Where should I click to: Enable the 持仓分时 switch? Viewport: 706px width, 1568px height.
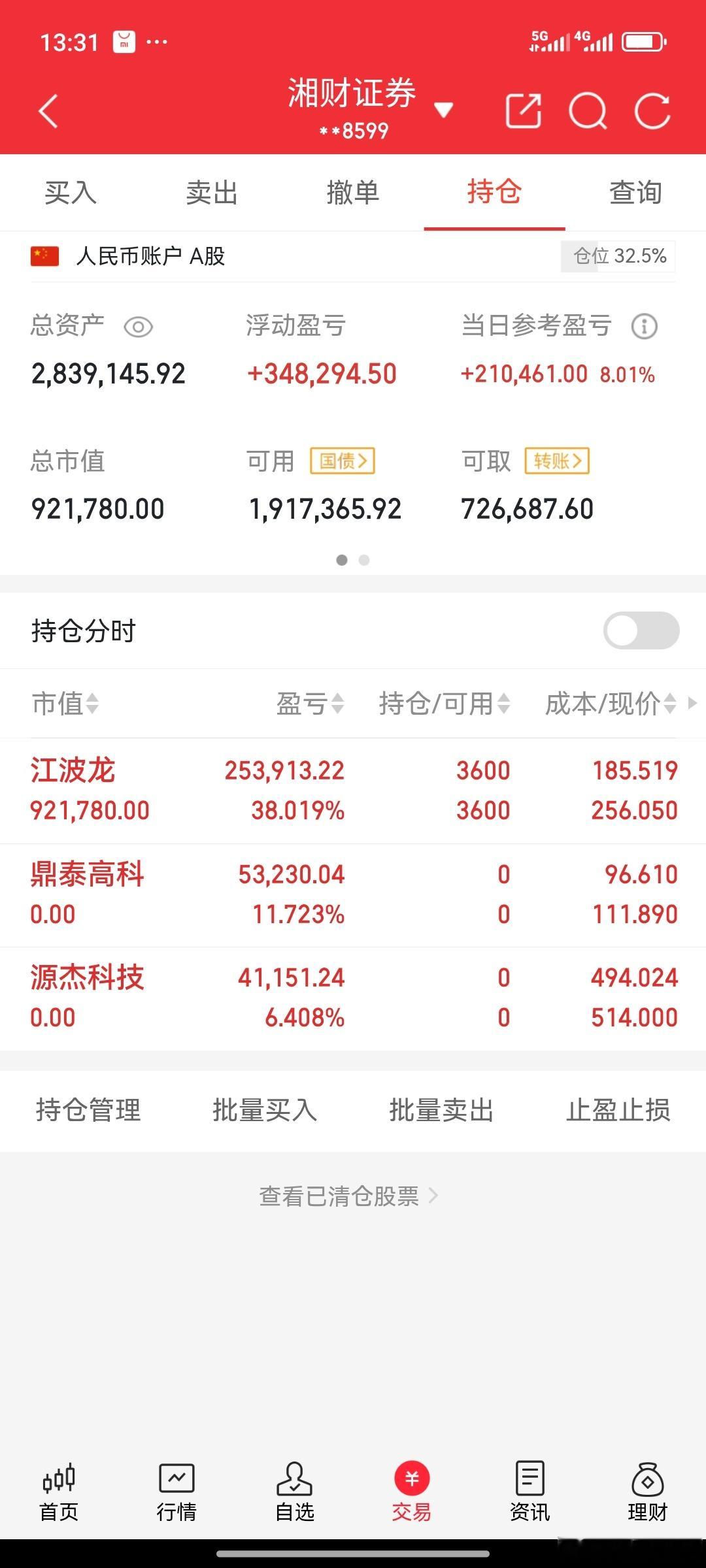click(x=641, y=630)
